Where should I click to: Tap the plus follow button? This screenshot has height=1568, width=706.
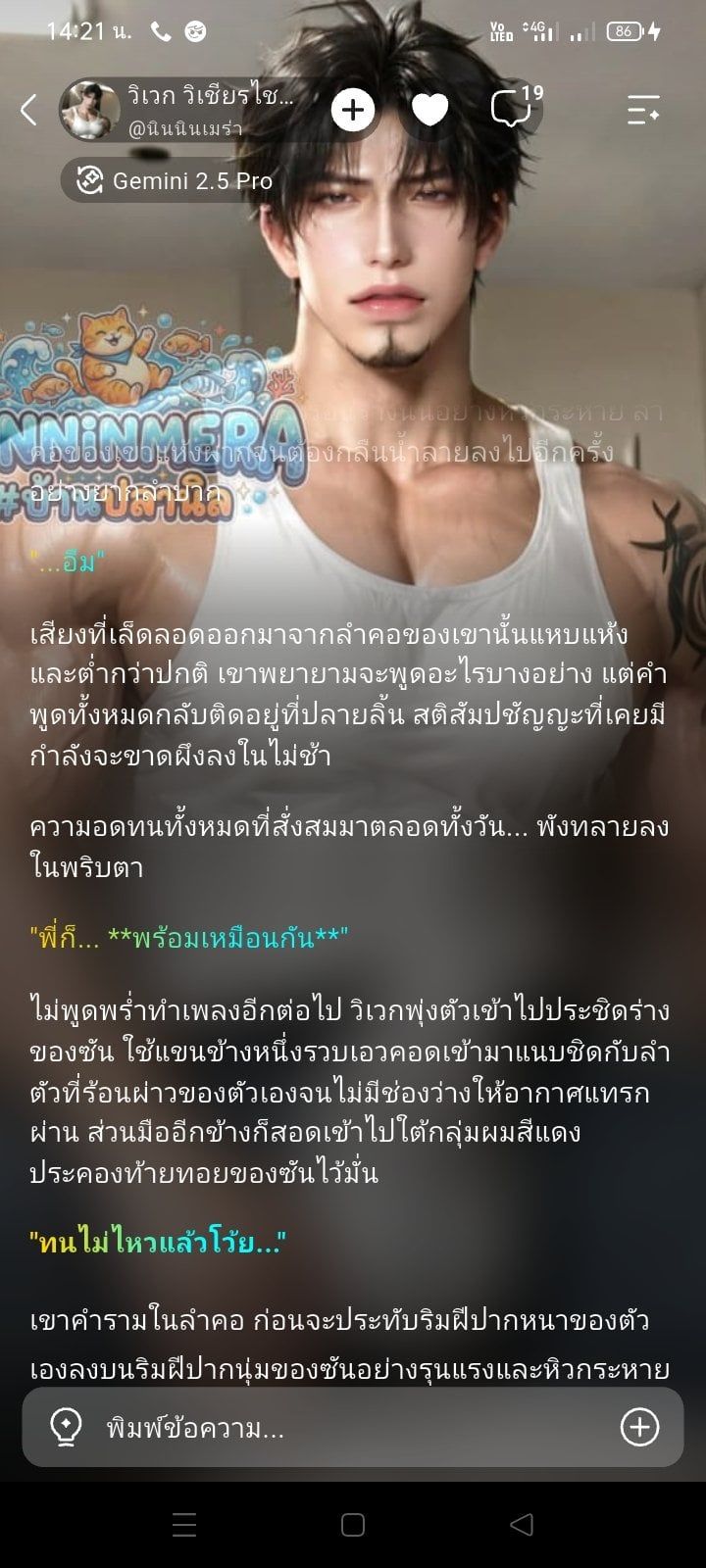pyautogui.click(x=353, y=110)
